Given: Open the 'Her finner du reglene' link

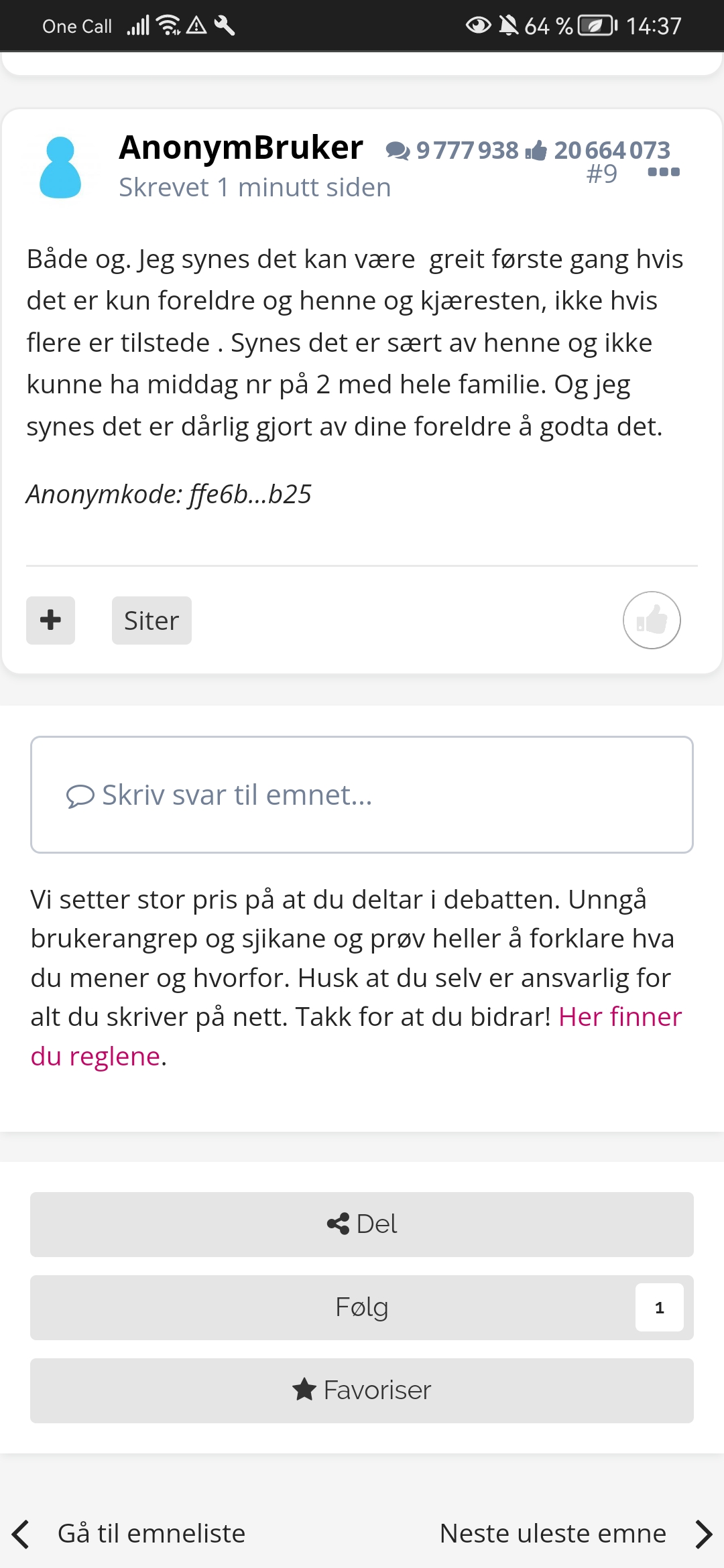Looking at the screenshot, I should (x=356, y=1037).
